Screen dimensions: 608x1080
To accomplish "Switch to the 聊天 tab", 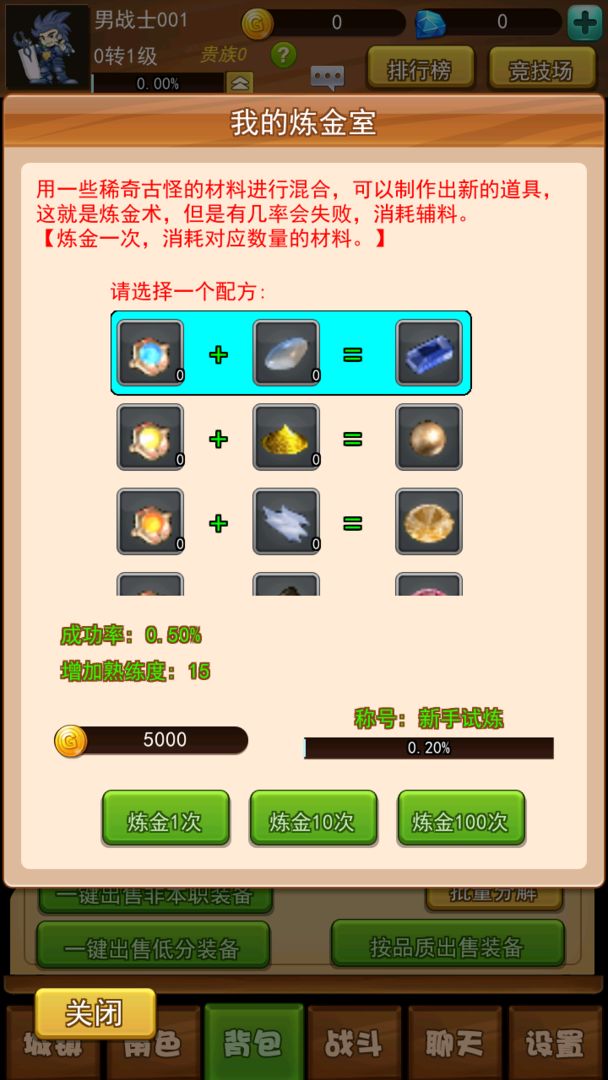I will 454,1045.
